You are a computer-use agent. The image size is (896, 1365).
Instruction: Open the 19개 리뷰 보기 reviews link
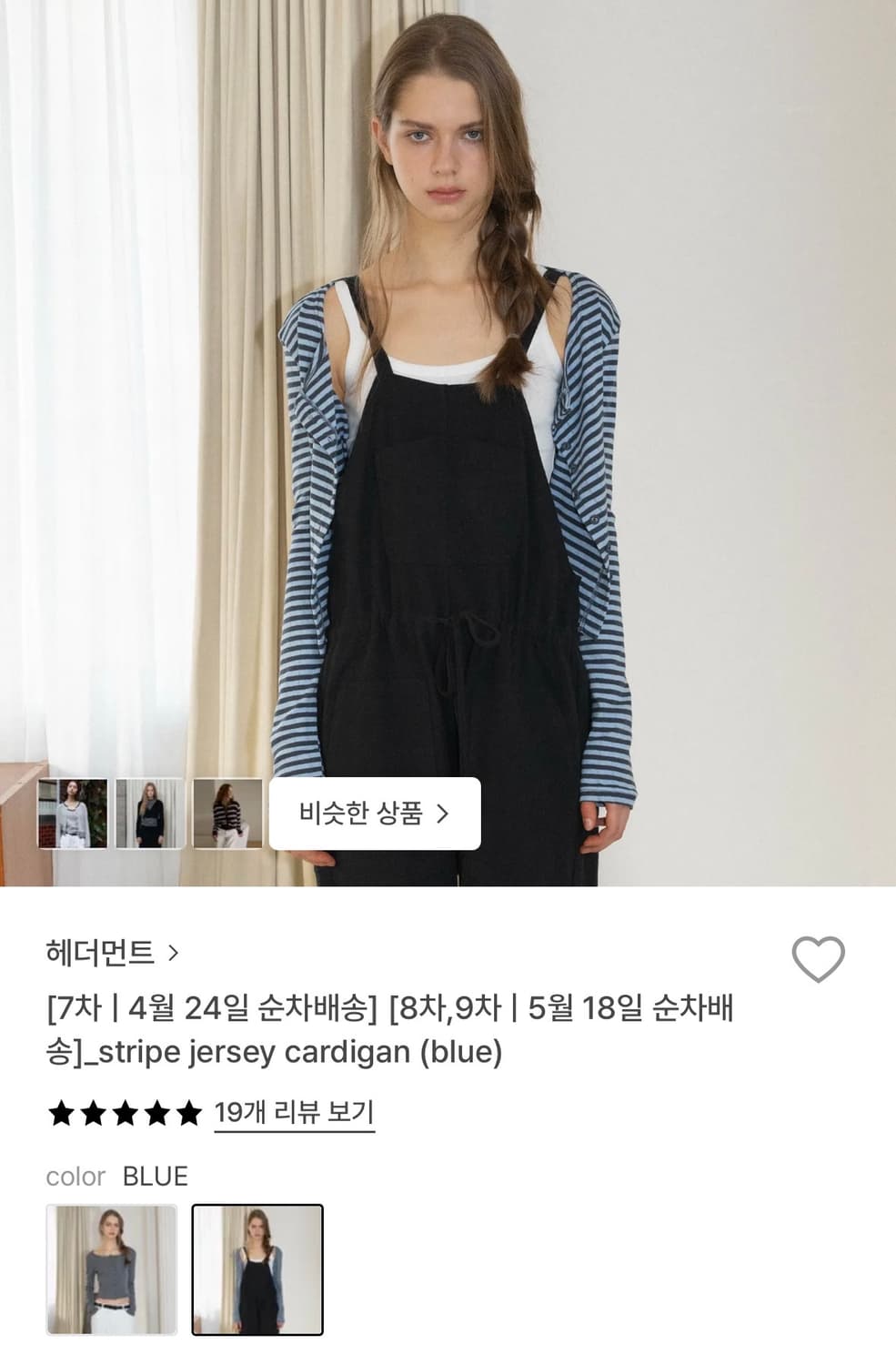[293, 1111]
